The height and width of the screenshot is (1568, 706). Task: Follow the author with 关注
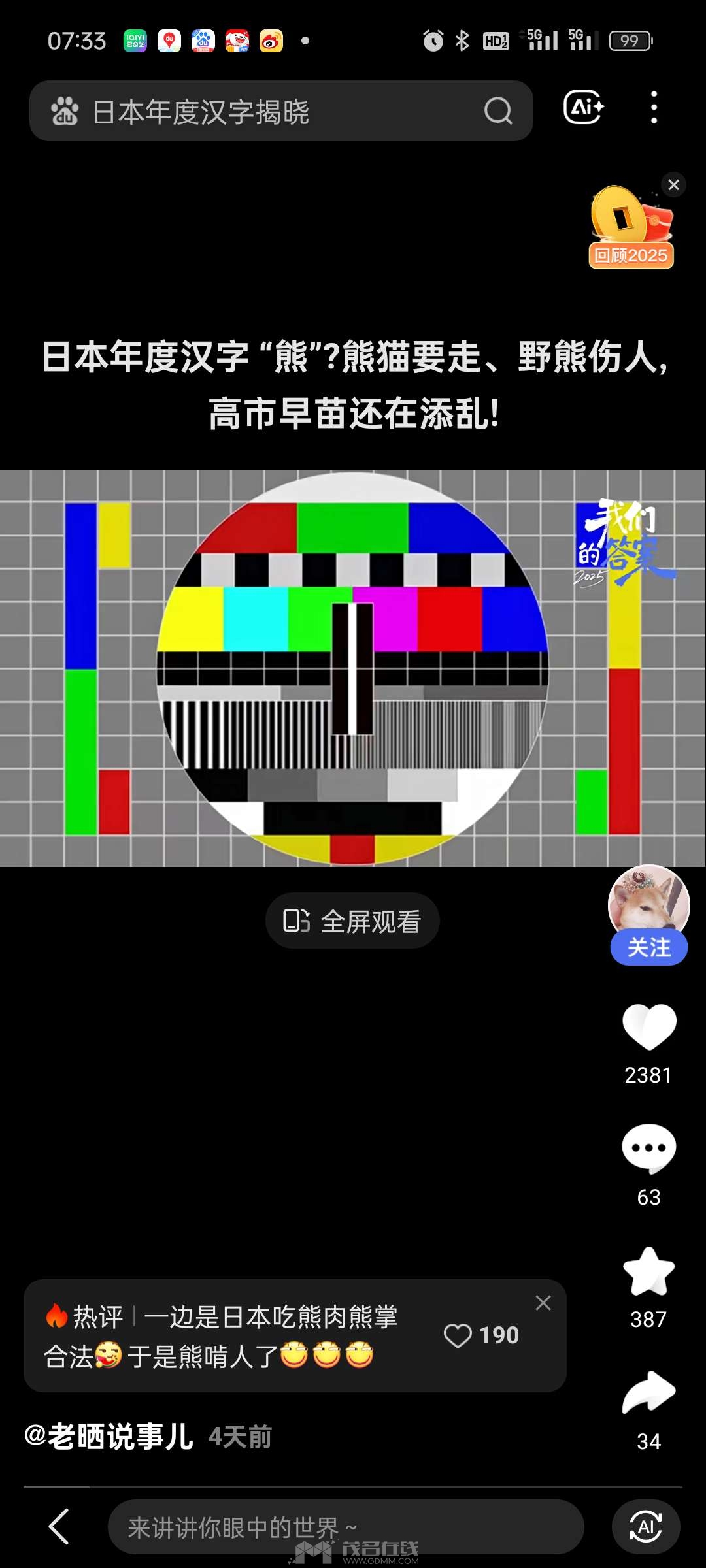648,948
